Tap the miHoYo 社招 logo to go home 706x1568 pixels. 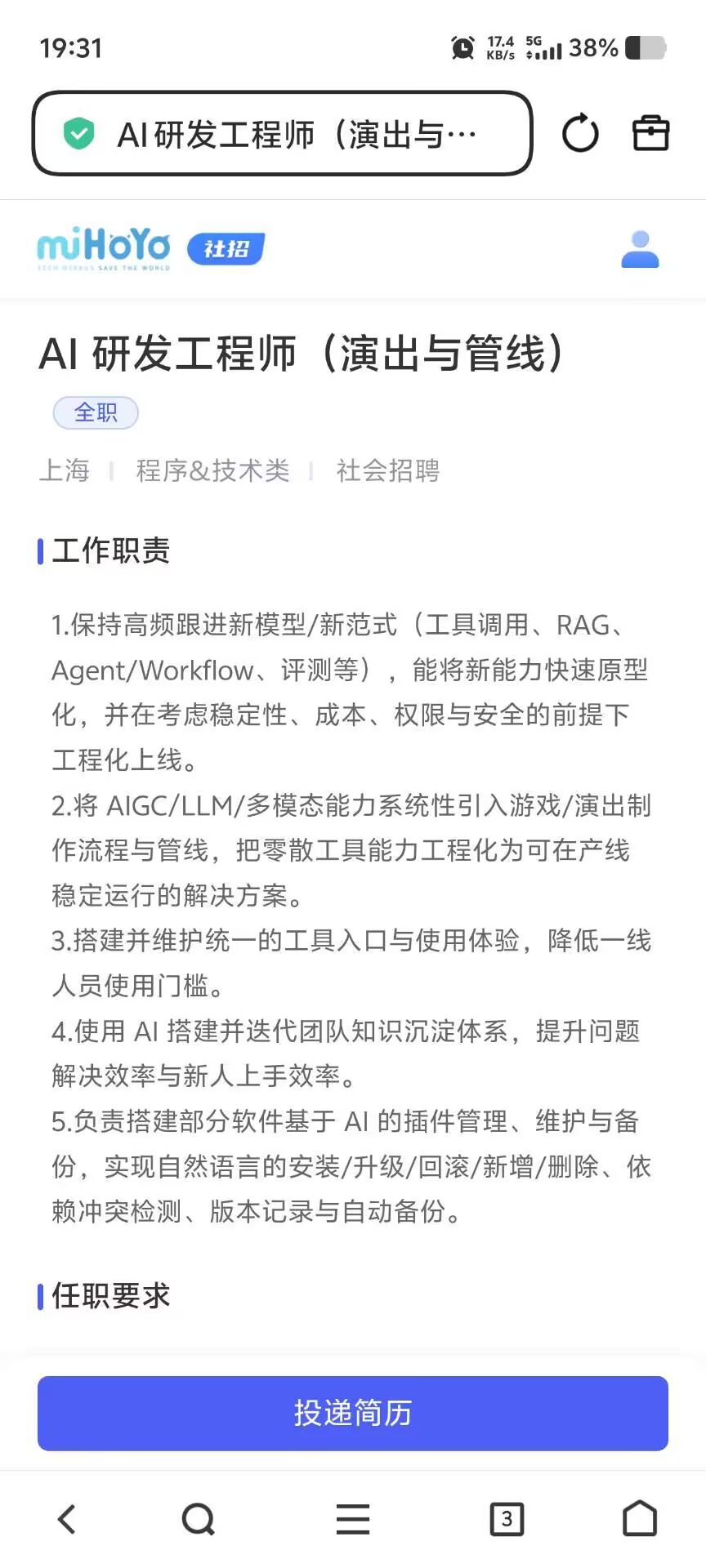tap(151, 247)
